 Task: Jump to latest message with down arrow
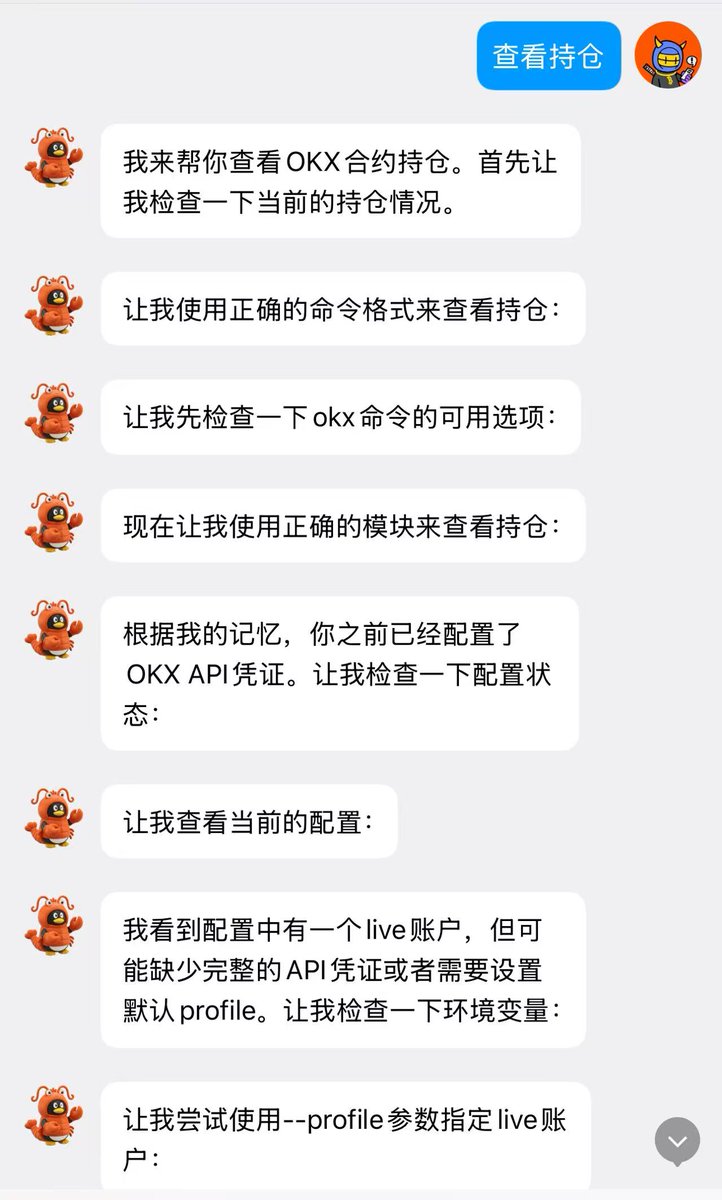677,1140
